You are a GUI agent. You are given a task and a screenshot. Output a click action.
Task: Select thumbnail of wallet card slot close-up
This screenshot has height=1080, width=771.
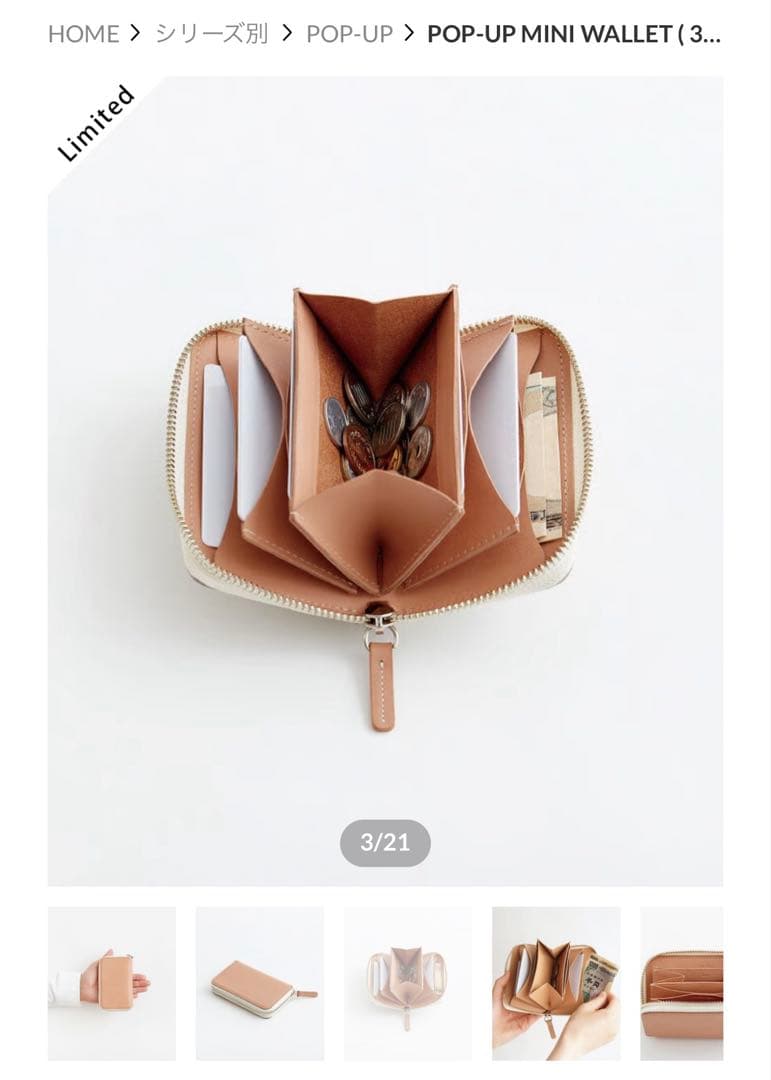pyautogui.click(x=683, y=983)
